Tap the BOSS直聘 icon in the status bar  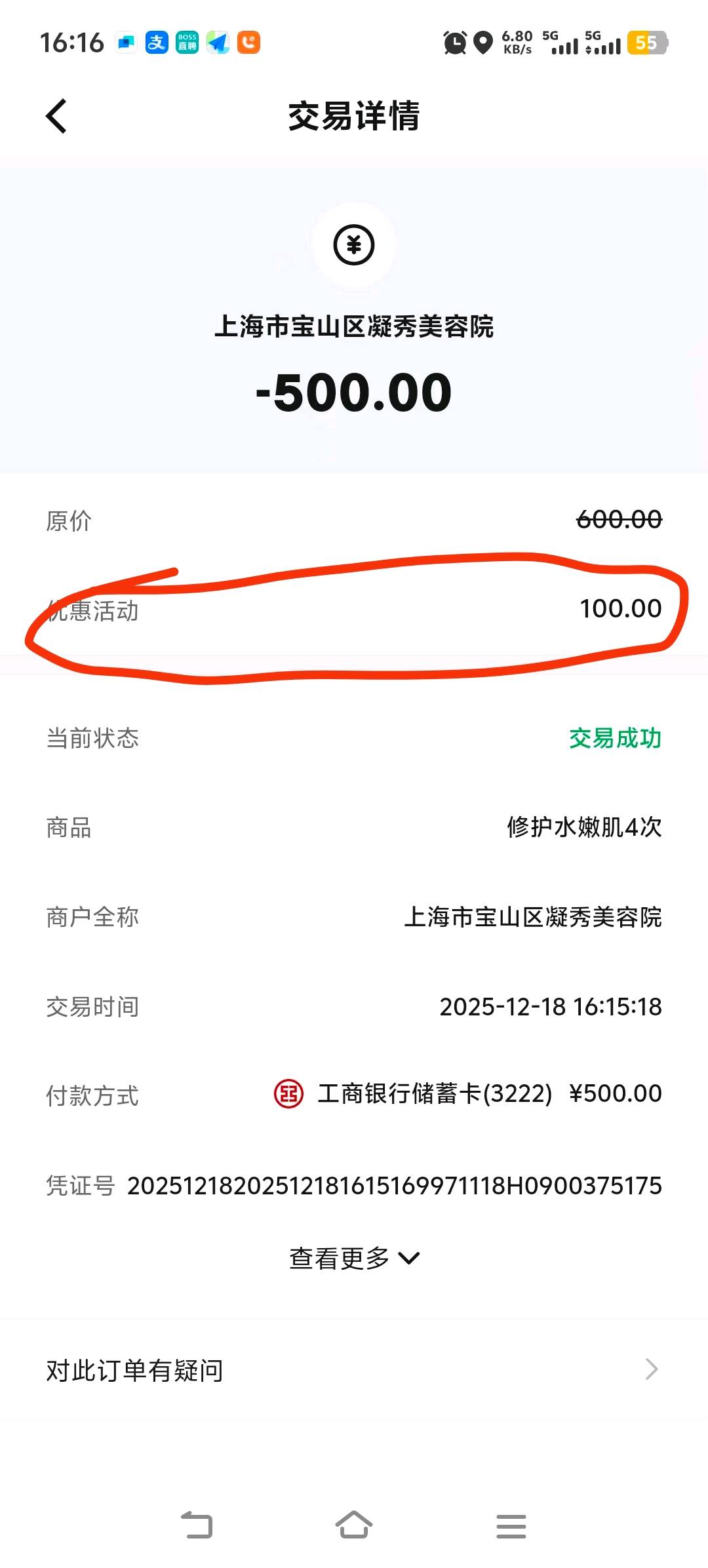click(x=187, y=42)
